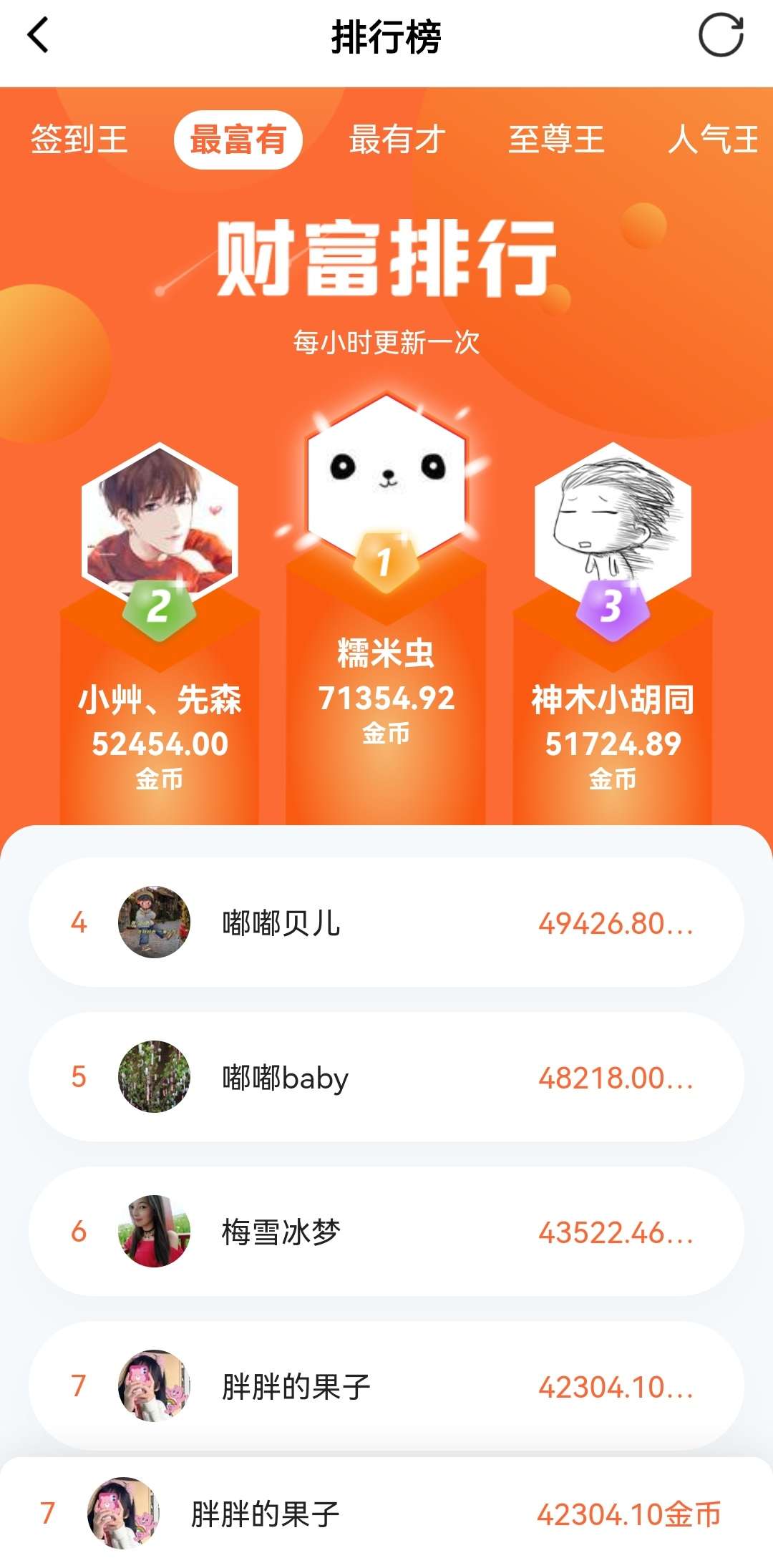Open third-place user 神木小胡同's avatar
The height and width of the screenshot is (1568, 773).
pyautogui.click(x=613, y=519)
